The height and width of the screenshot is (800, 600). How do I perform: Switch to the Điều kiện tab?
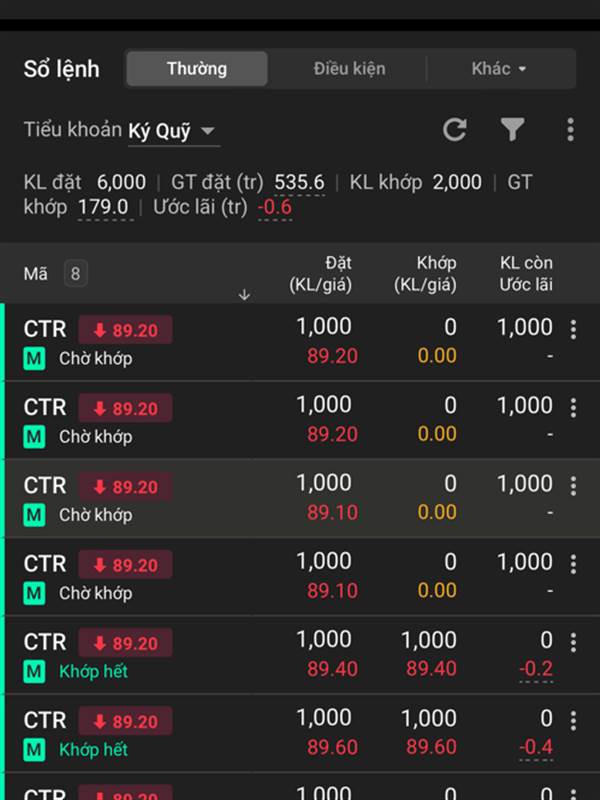tap(349, 69)
